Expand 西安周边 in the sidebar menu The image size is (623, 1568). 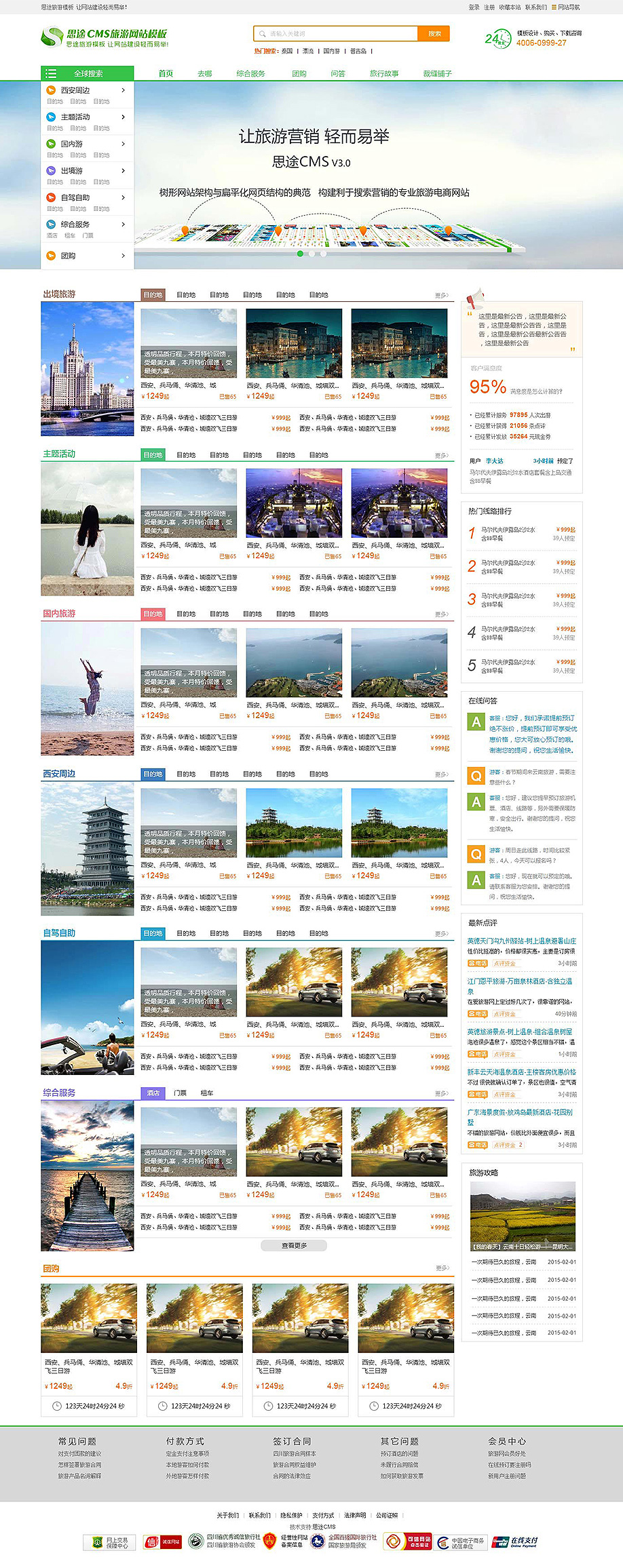[x=86, y=90]
